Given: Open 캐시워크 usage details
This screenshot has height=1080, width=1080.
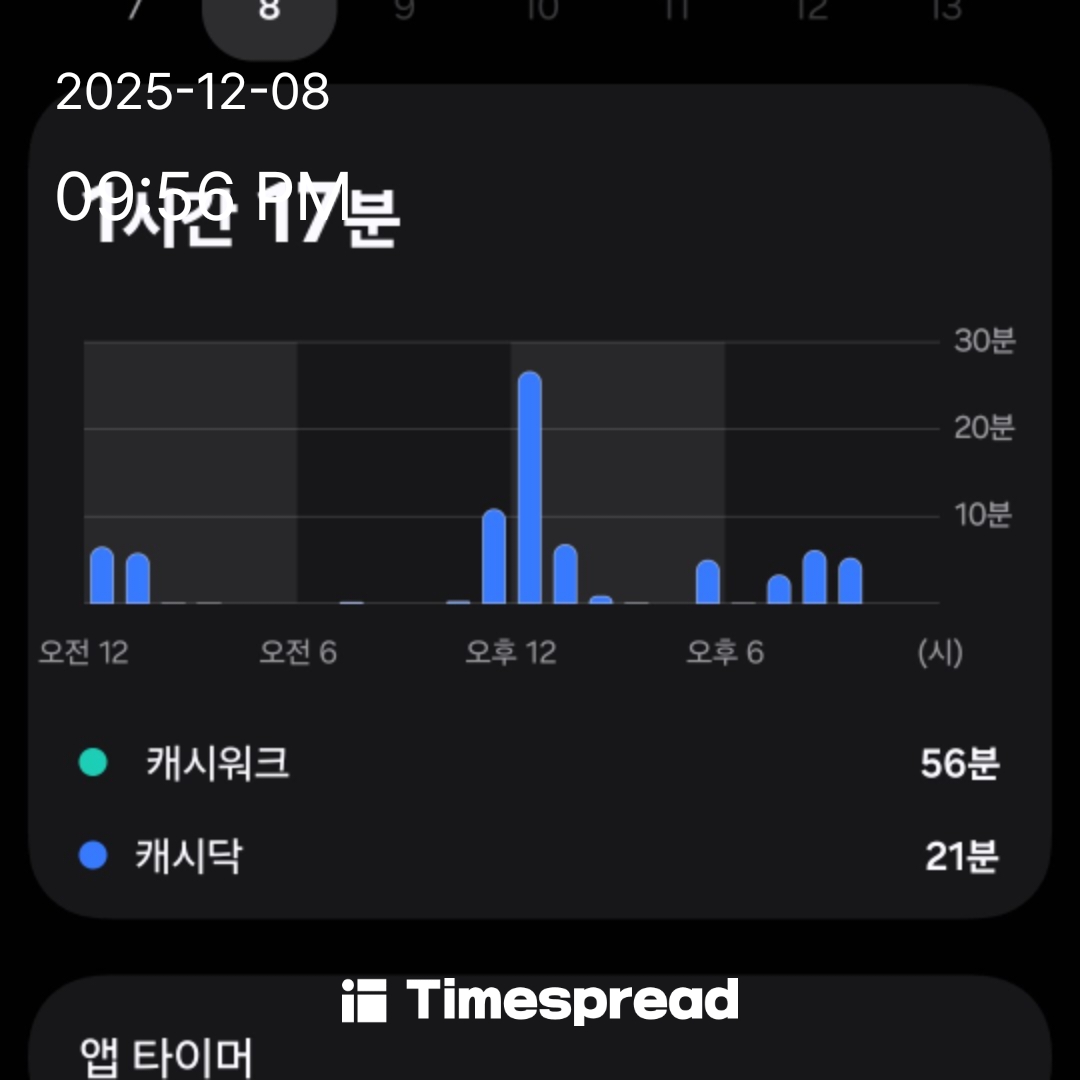Looking at the screenshot, I should coord(218,765).
